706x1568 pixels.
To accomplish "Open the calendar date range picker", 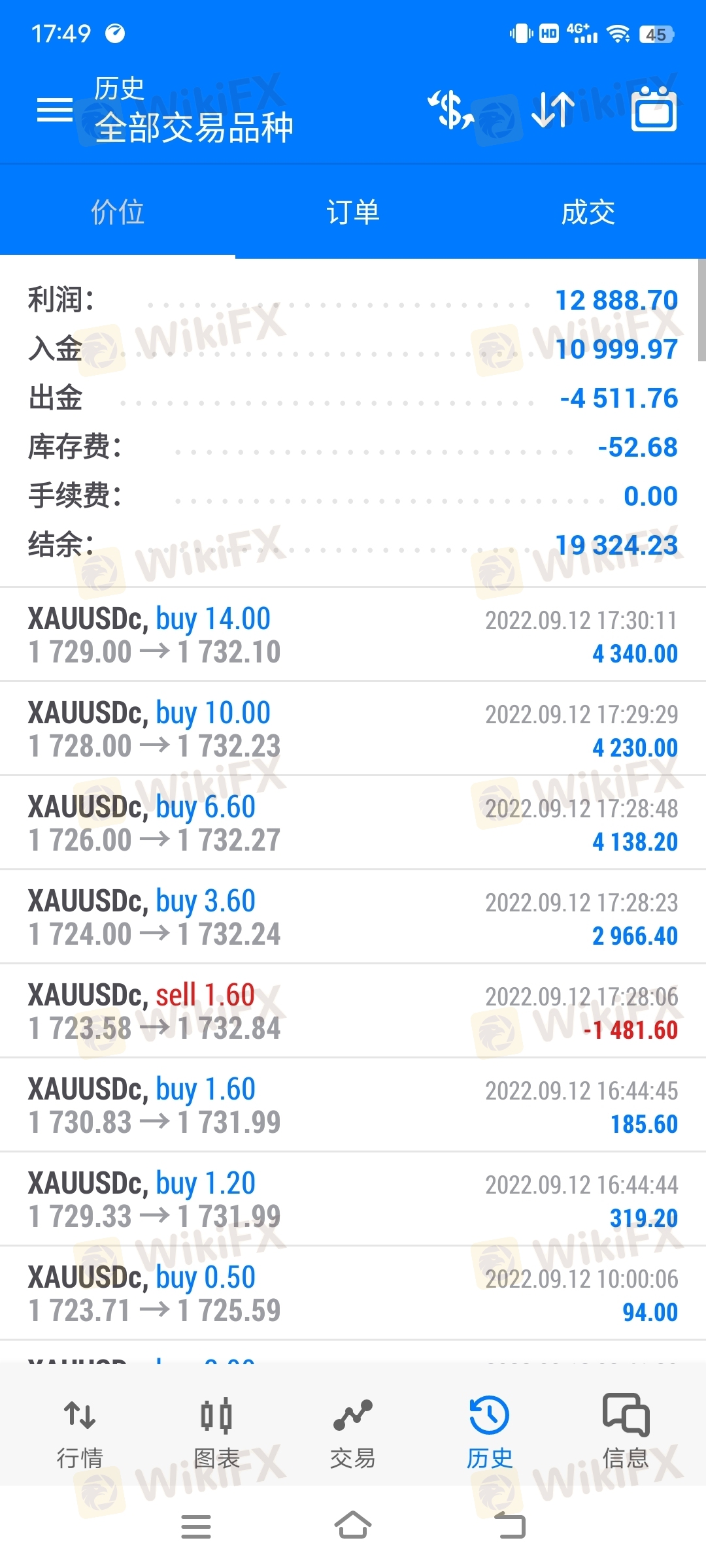I will (654, 110).
